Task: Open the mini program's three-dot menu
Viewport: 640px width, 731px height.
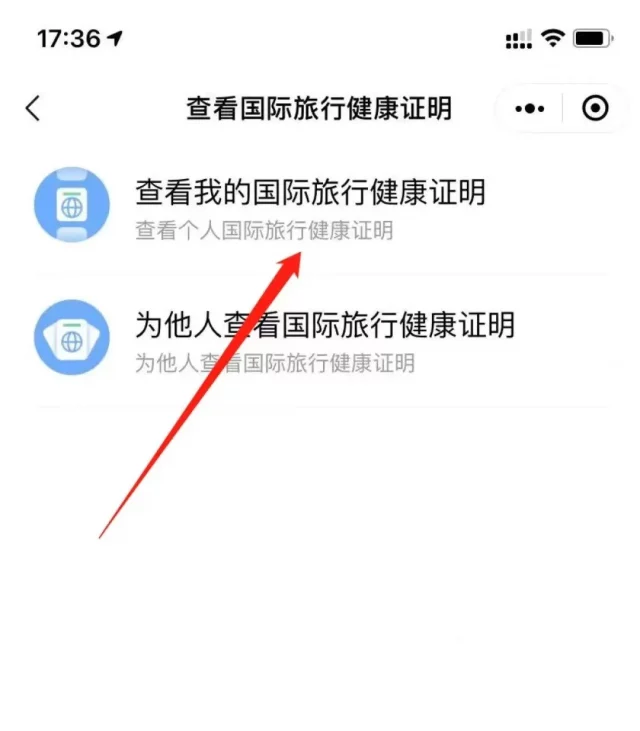Action: click(x=529, y=108)
